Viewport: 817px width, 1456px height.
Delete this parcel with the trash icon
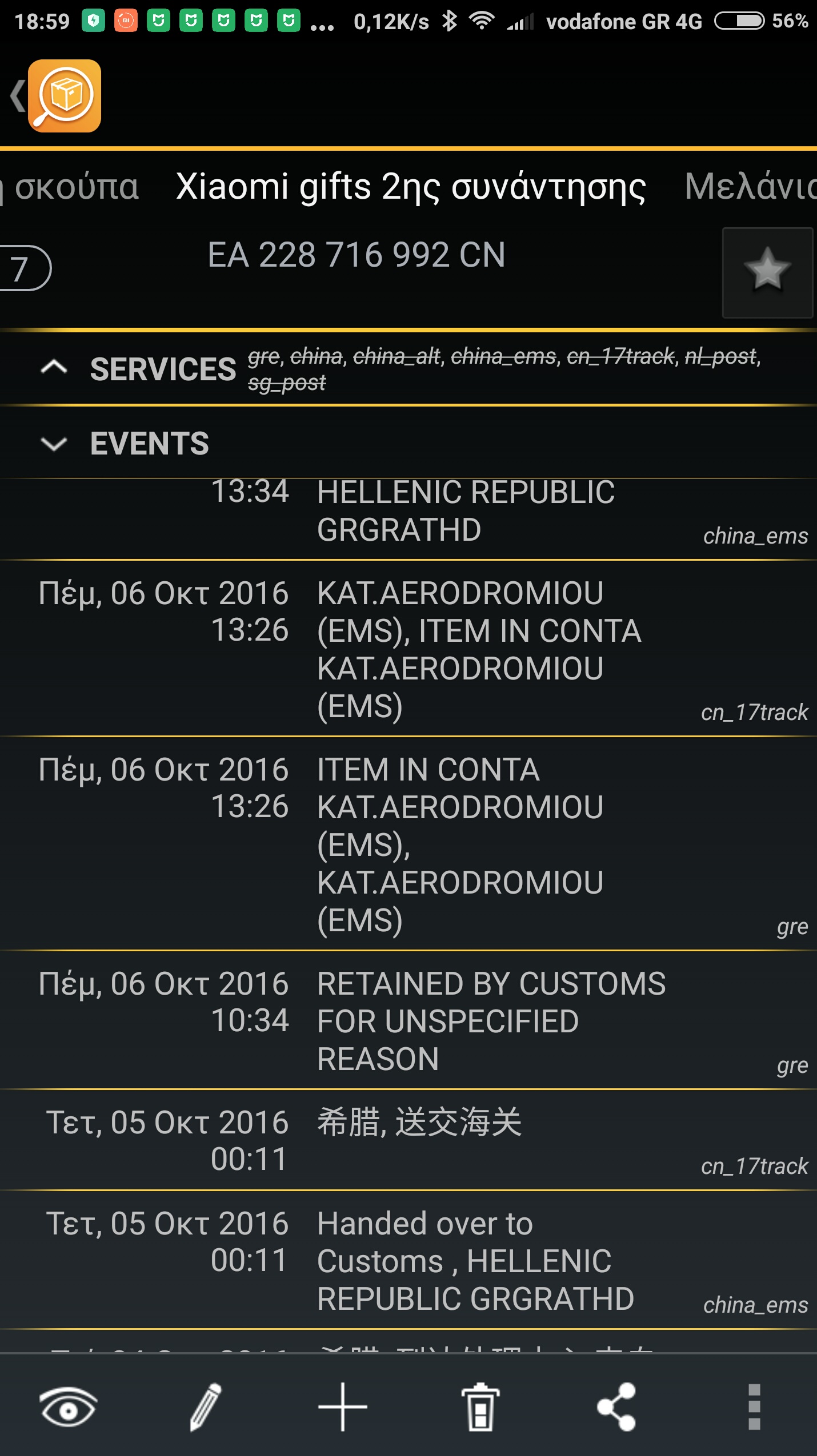tap(480, 1406)
